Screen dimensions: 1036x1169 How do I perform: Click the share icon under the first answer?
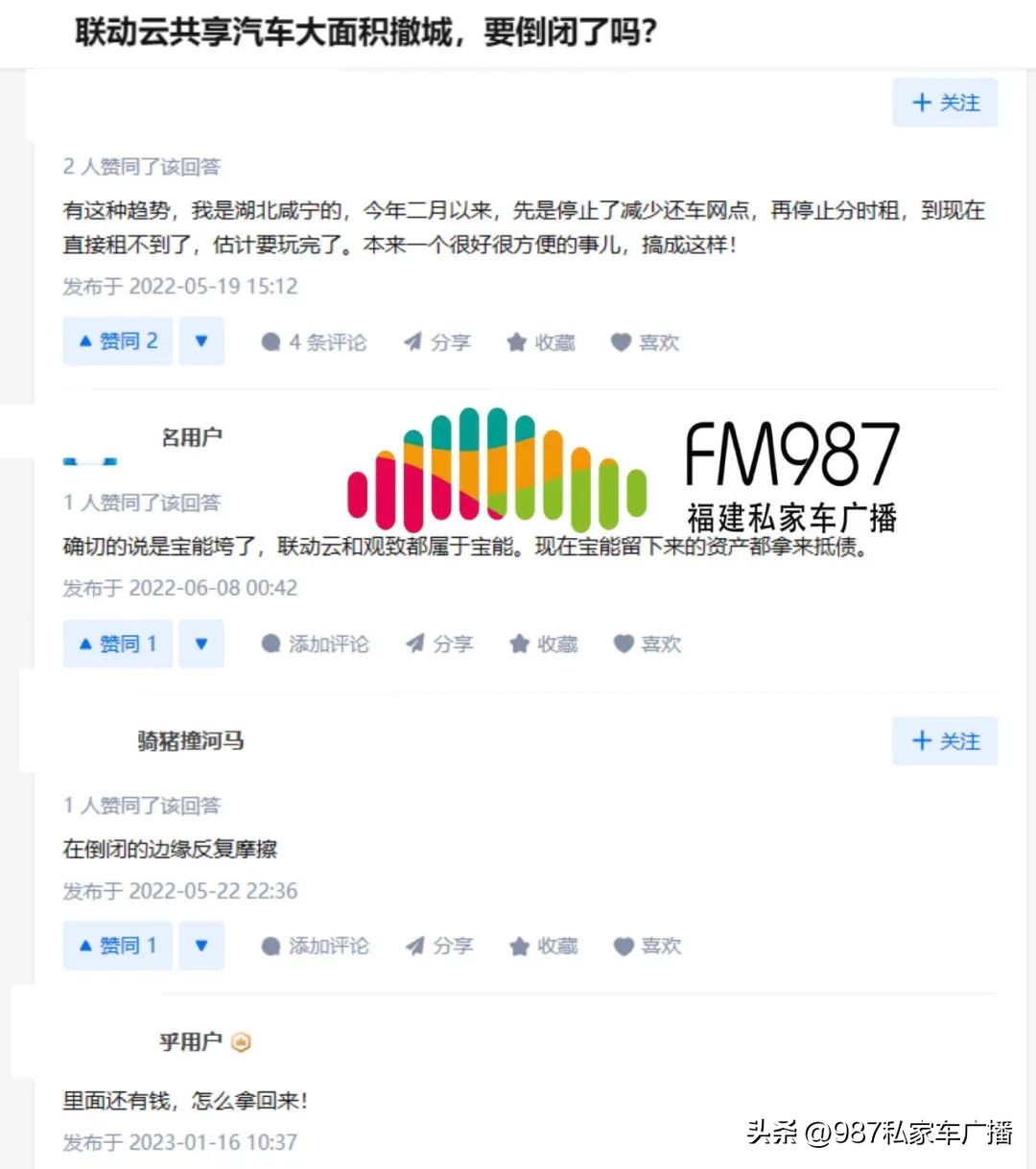pos(438,341)
